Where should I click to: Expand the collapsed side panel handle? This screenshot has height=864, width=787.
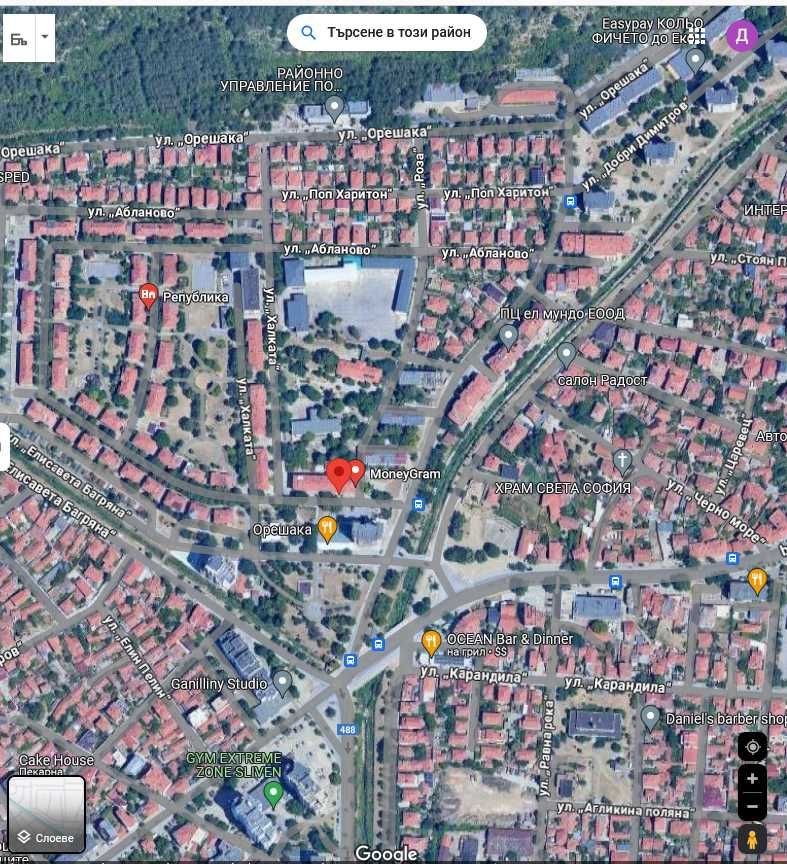[5, 447]
